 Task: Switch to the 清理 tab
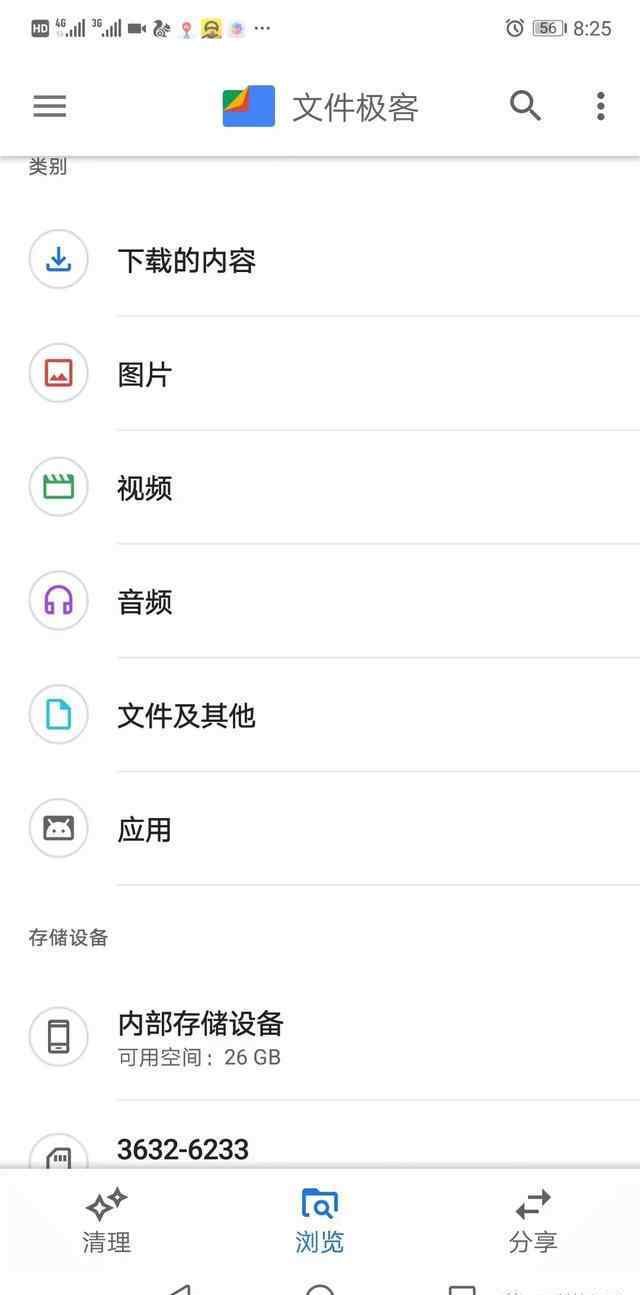pos(107,1221)
